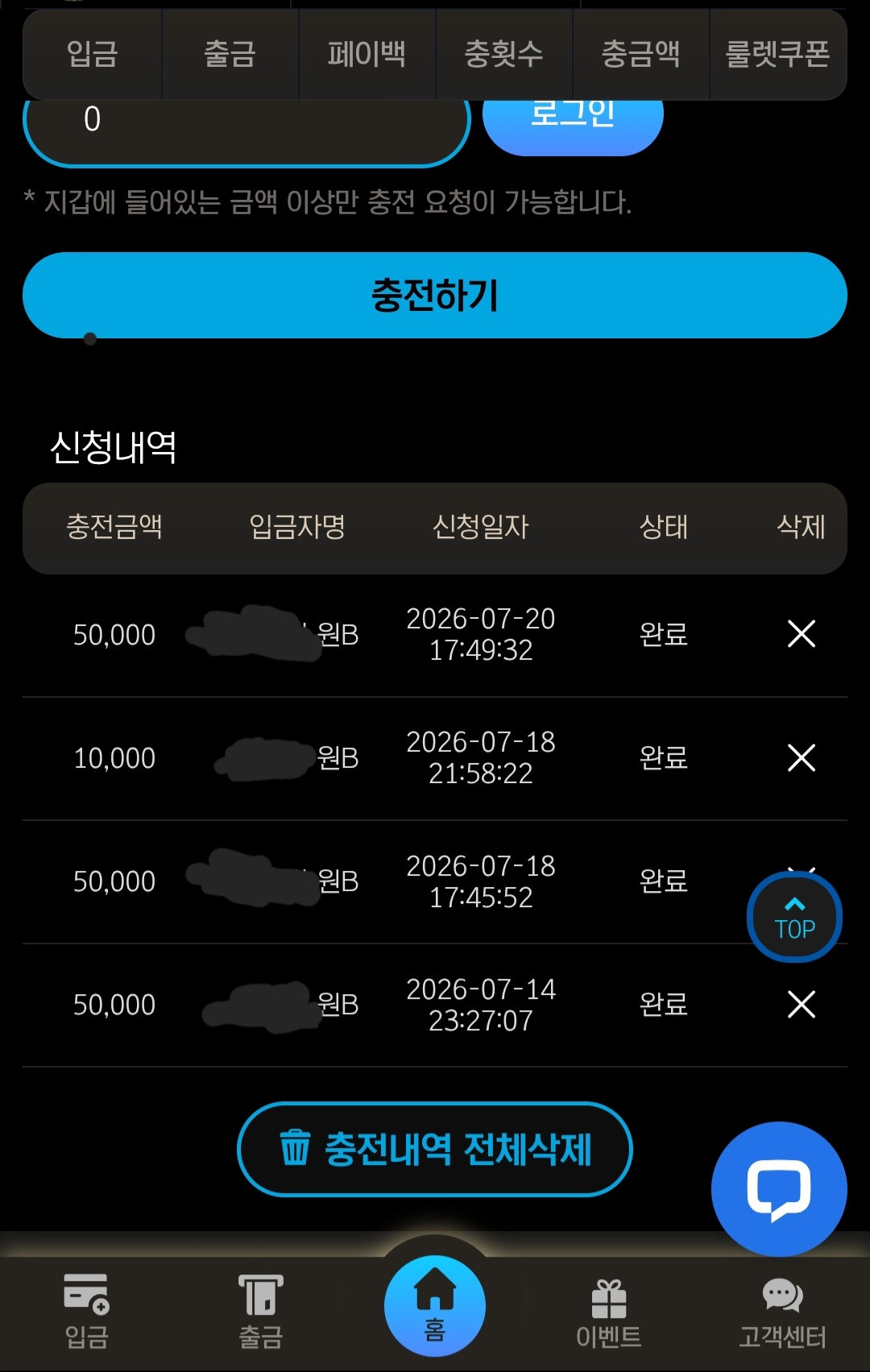Open the 입금 tab in the top bar
This screenshot has width=870, height=1372.
93,54
